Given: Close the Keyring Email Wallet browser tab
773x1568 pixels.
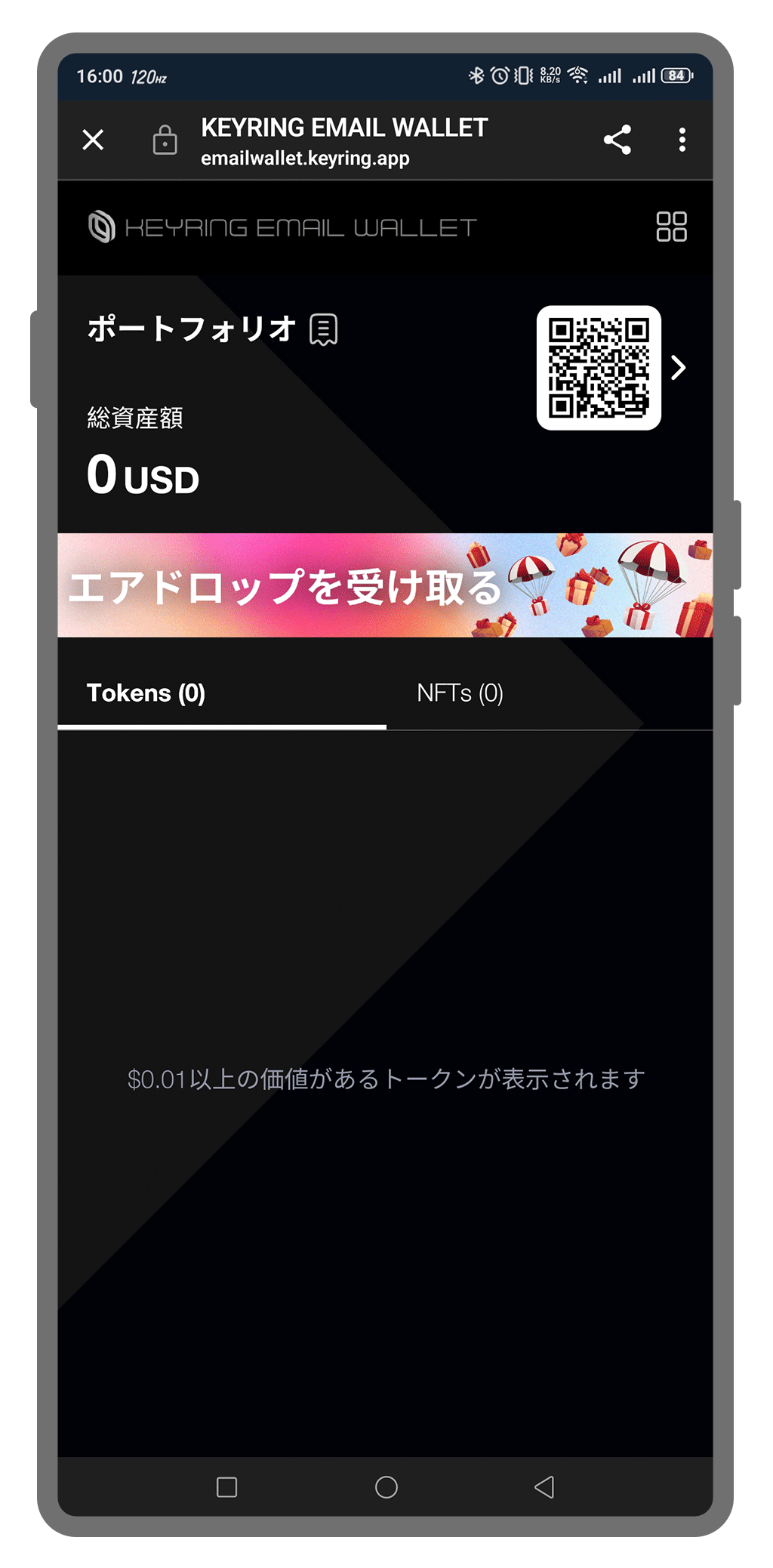Looking at the screenshot, I should coord(93,140).
